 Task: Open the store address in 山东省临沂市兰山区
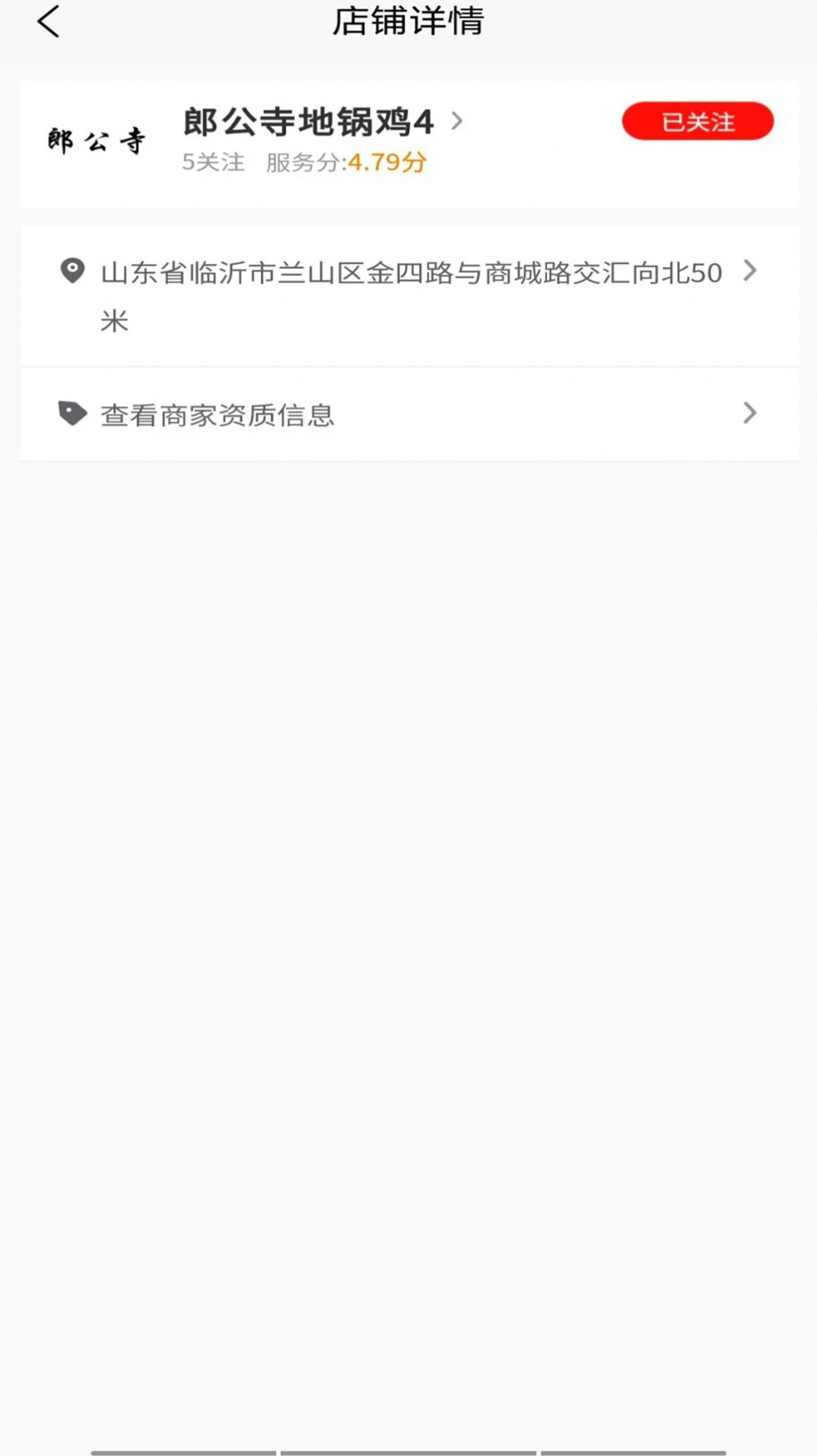click(410, 295)
